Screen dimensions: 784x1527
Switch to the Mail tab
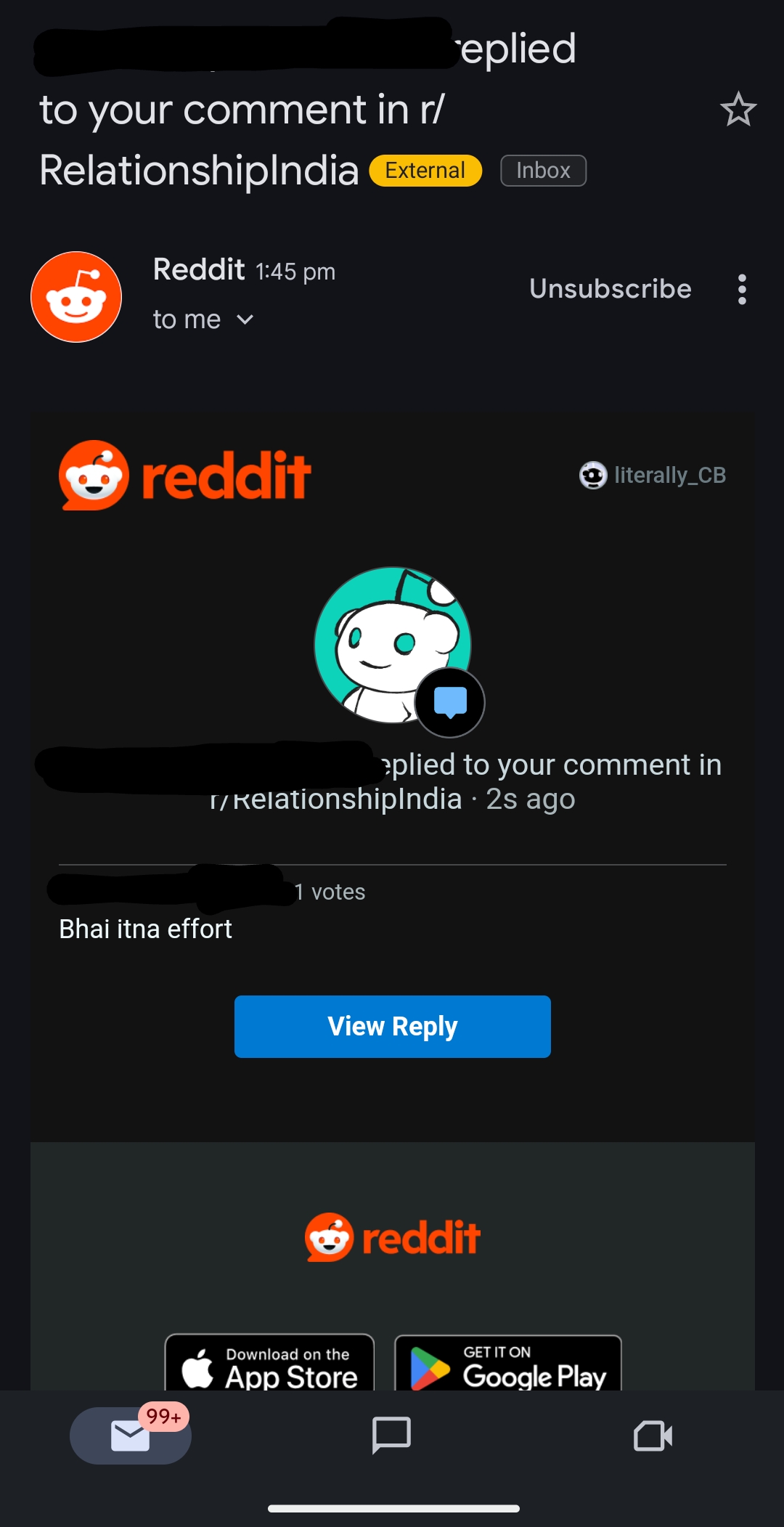[x=131, y=1436]
